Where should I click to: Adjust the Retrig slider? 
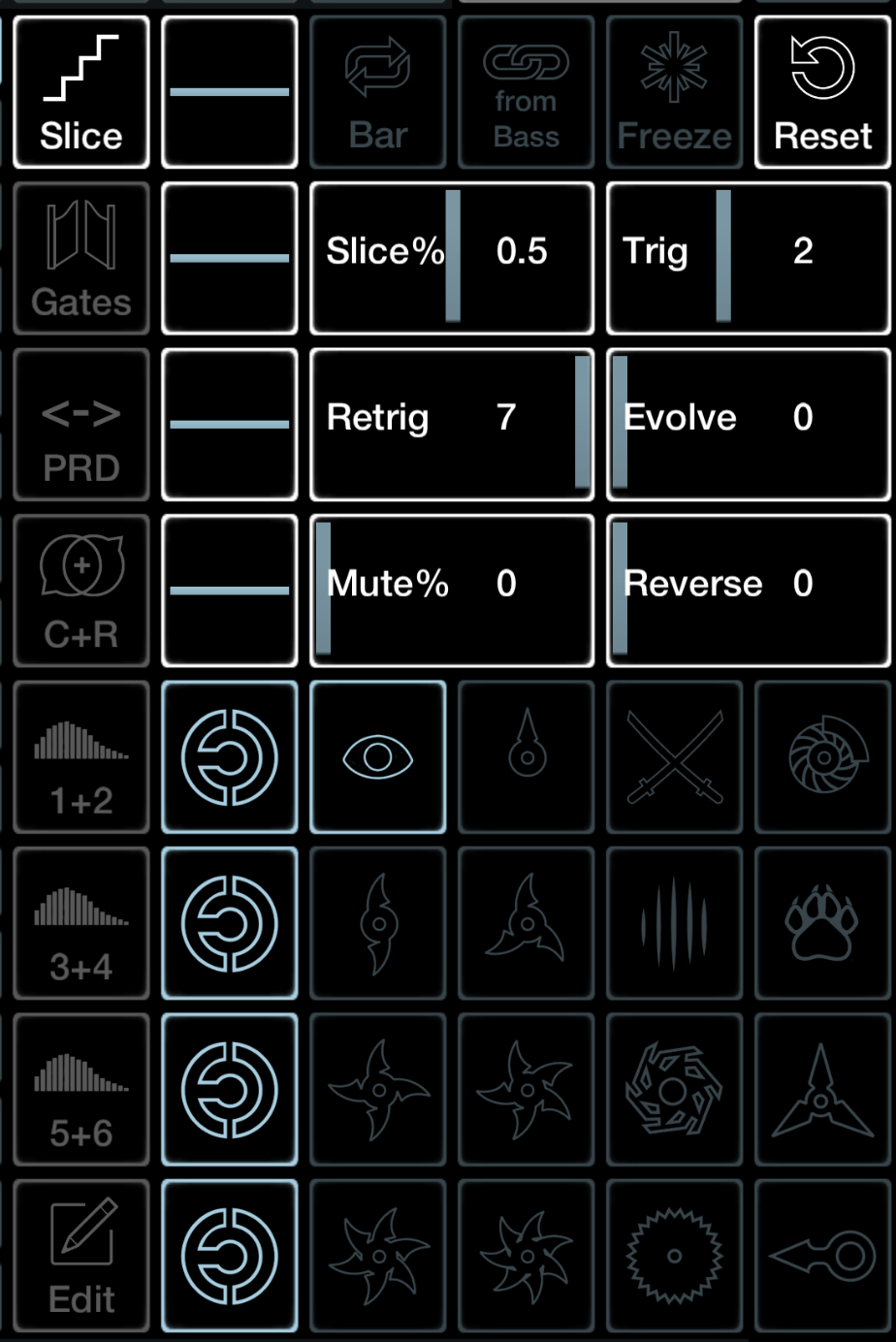(x=452, y=424)
